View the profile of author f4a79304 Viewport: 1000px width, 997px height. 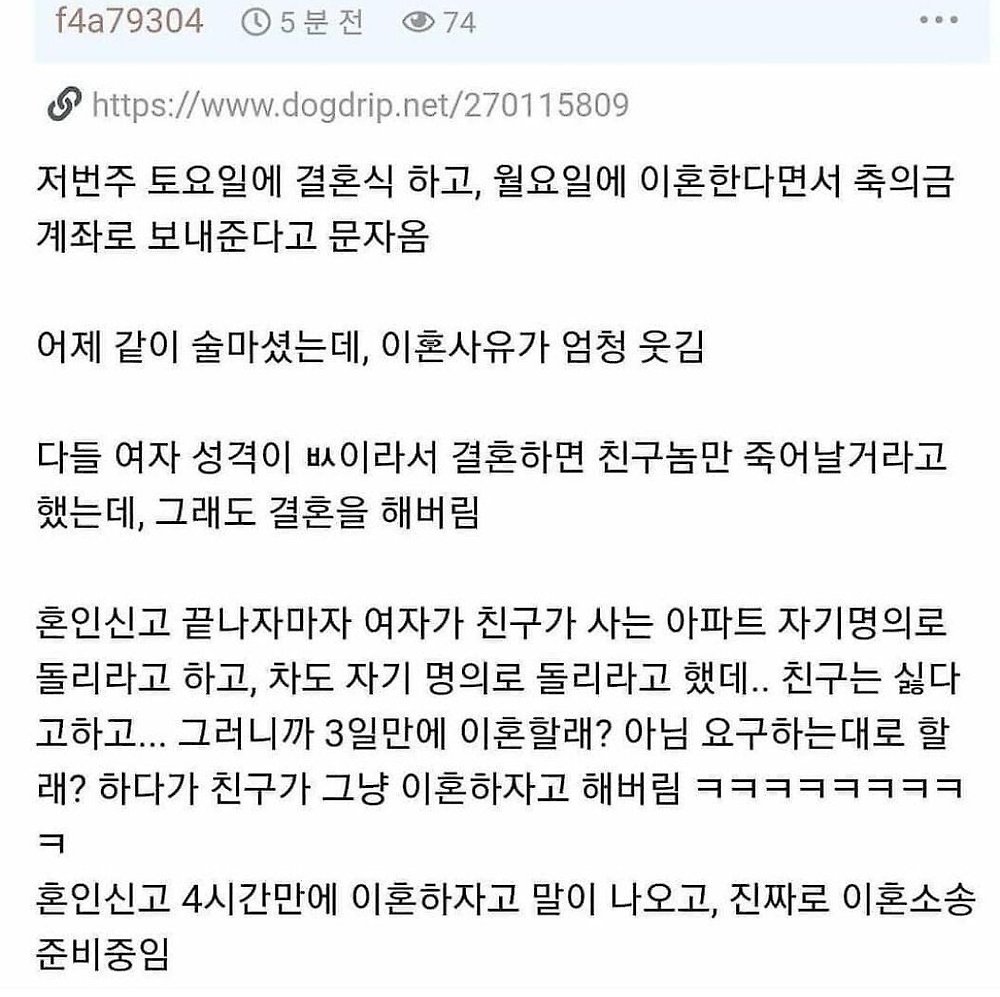(x=131, y=21)
